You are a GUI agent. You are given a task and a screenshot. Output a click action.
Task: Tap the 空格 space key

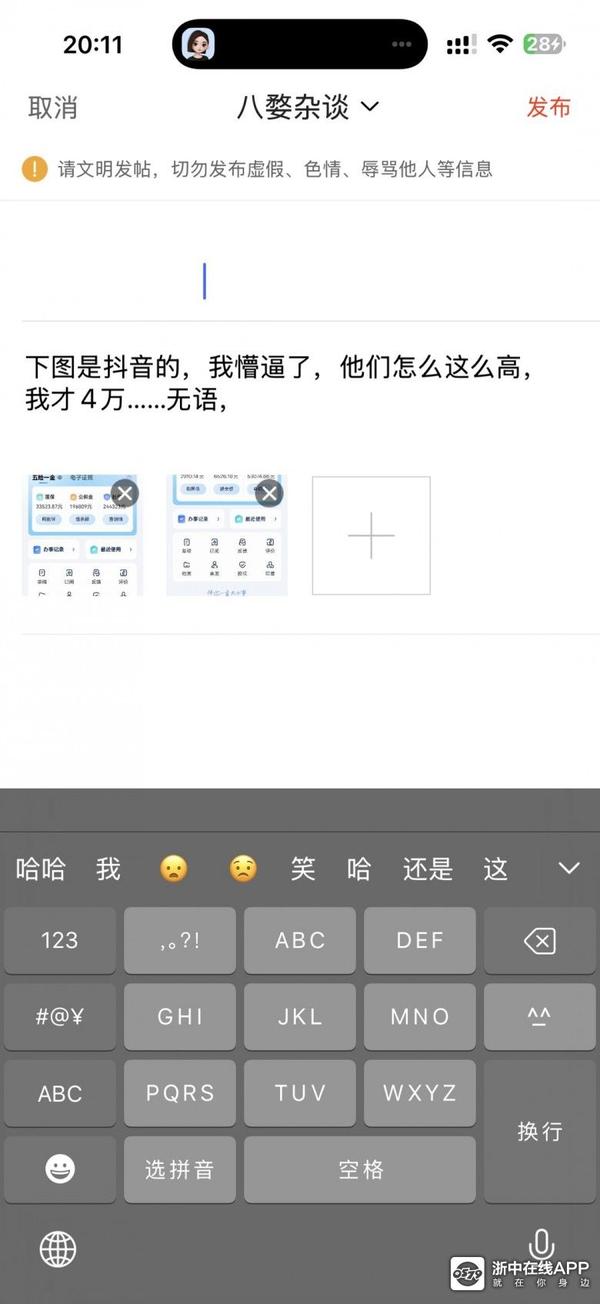(x=360, y=1169)
